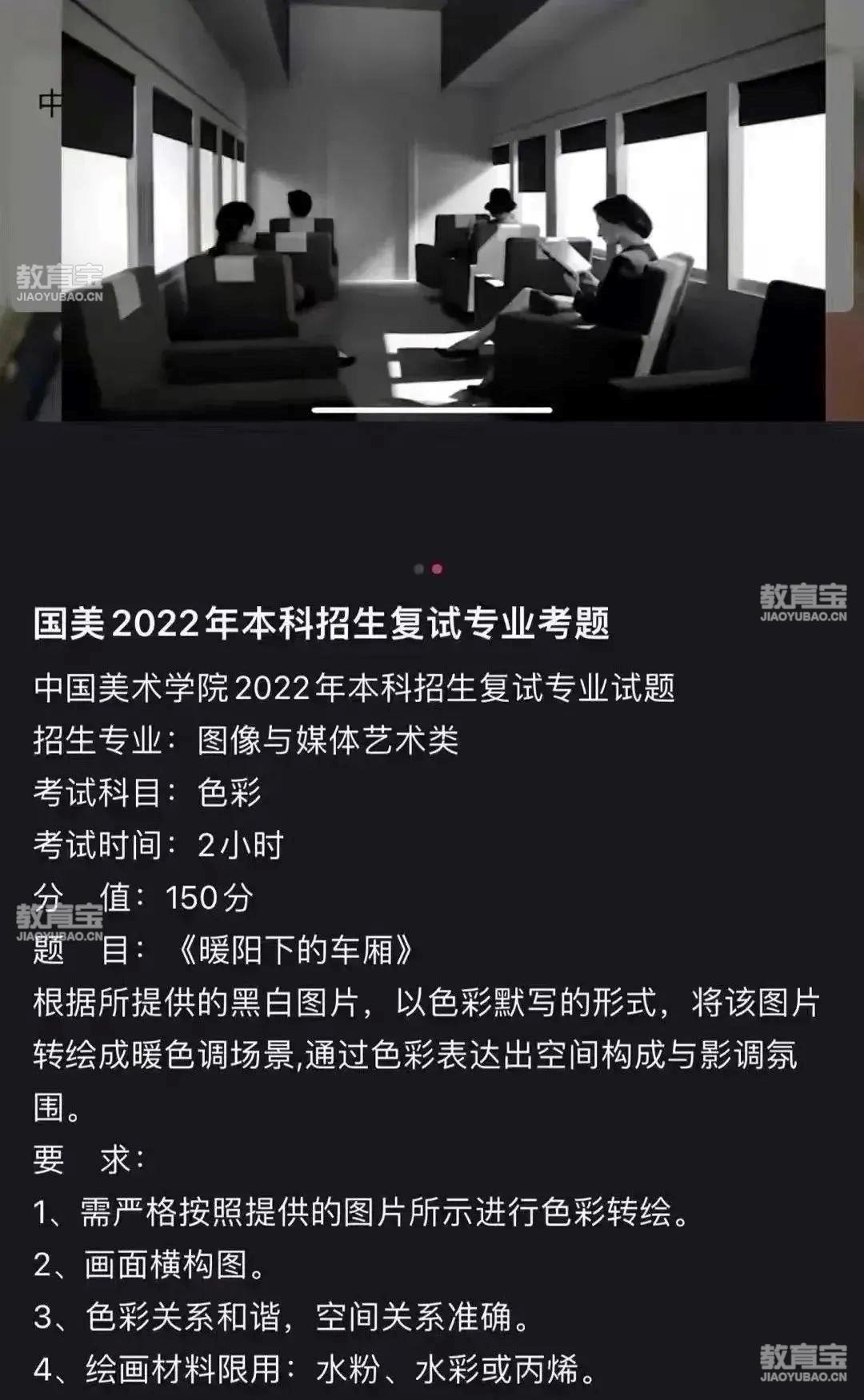Image resolution: width=864 pixels, height=1400 pixels.
Task: Open the train carriage picture fullscreen
Action: (x=442, y=208)
